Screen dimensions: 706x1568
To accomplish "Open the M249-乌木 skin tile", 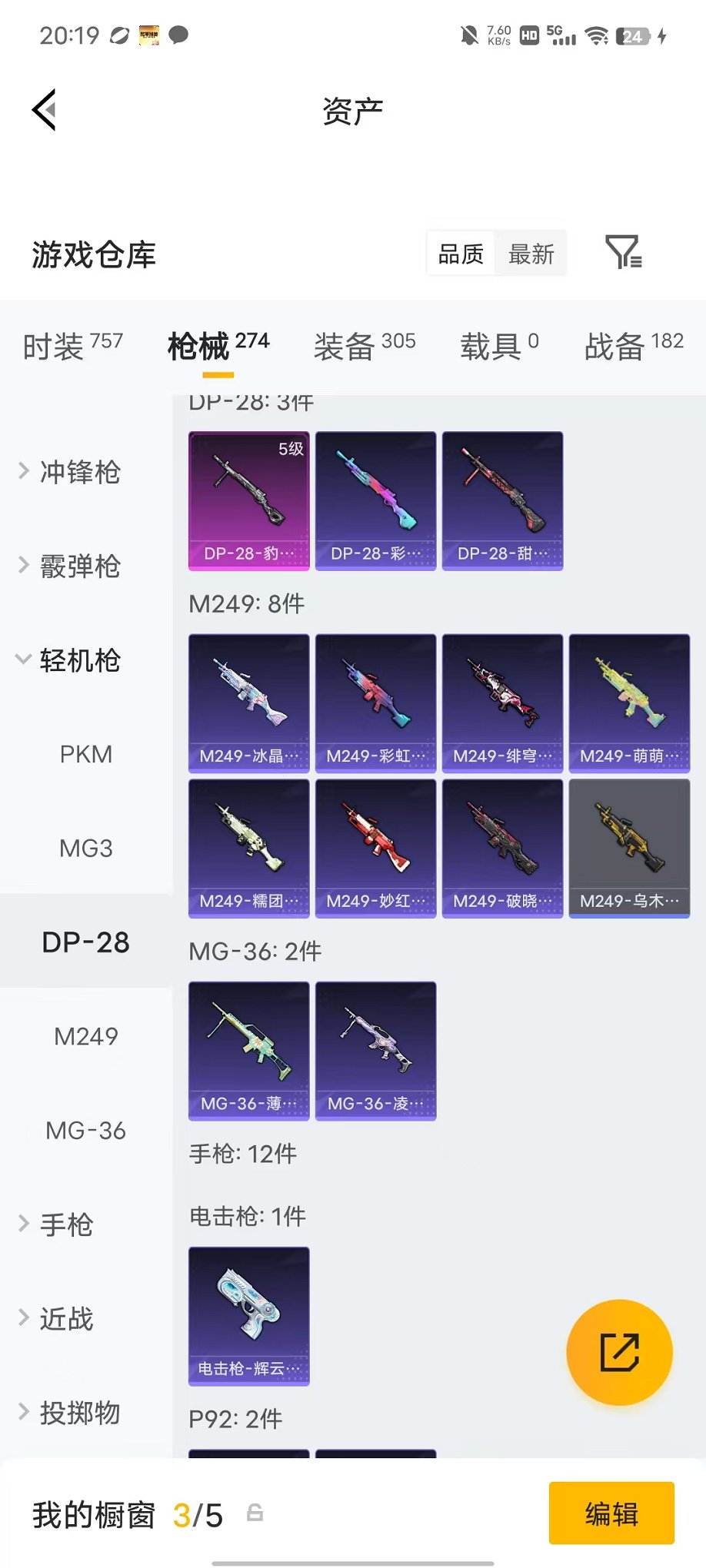I will (629, 849).
